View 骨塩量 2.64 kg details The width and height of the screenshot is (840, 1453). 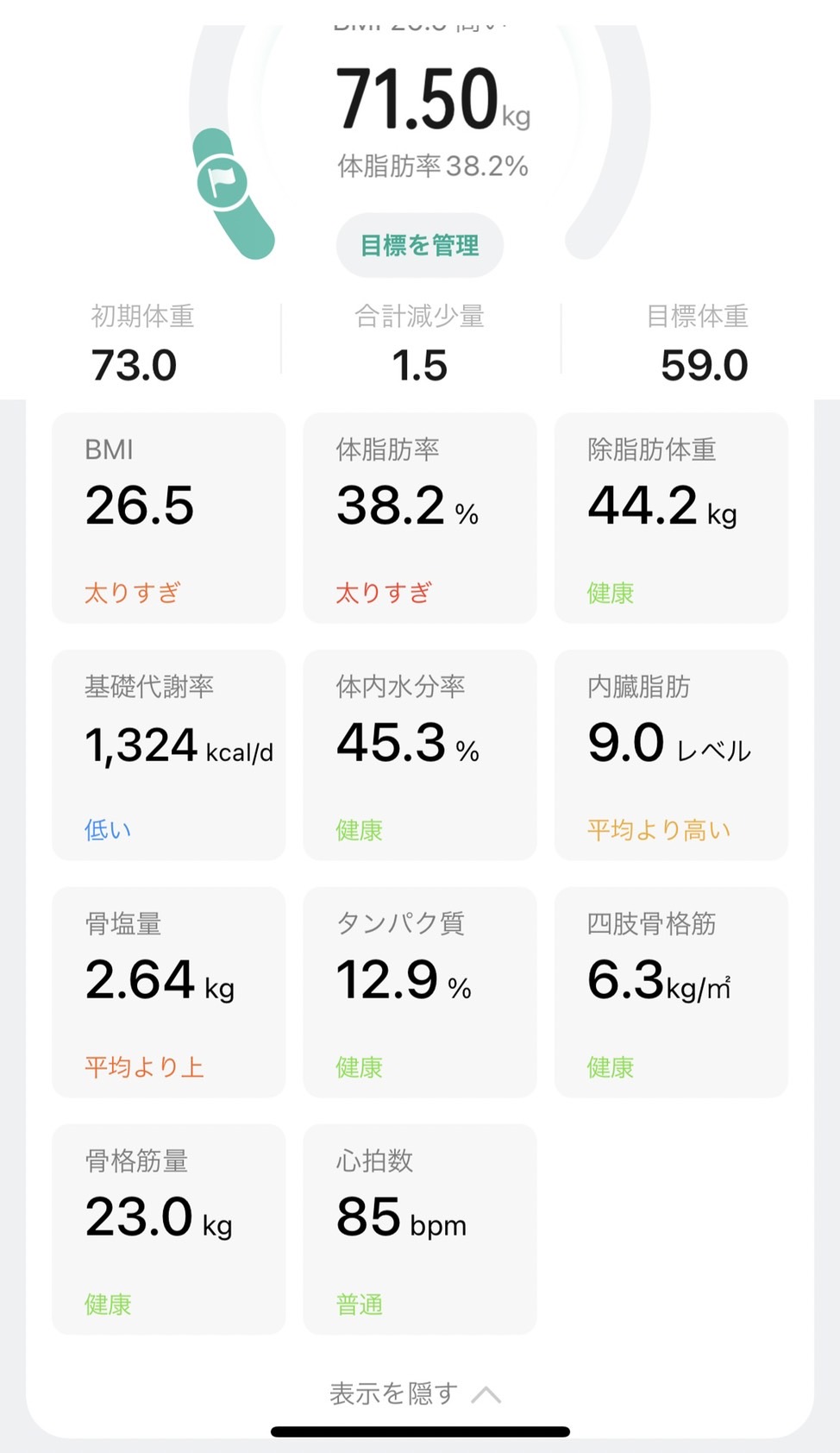tap(169, 992)
